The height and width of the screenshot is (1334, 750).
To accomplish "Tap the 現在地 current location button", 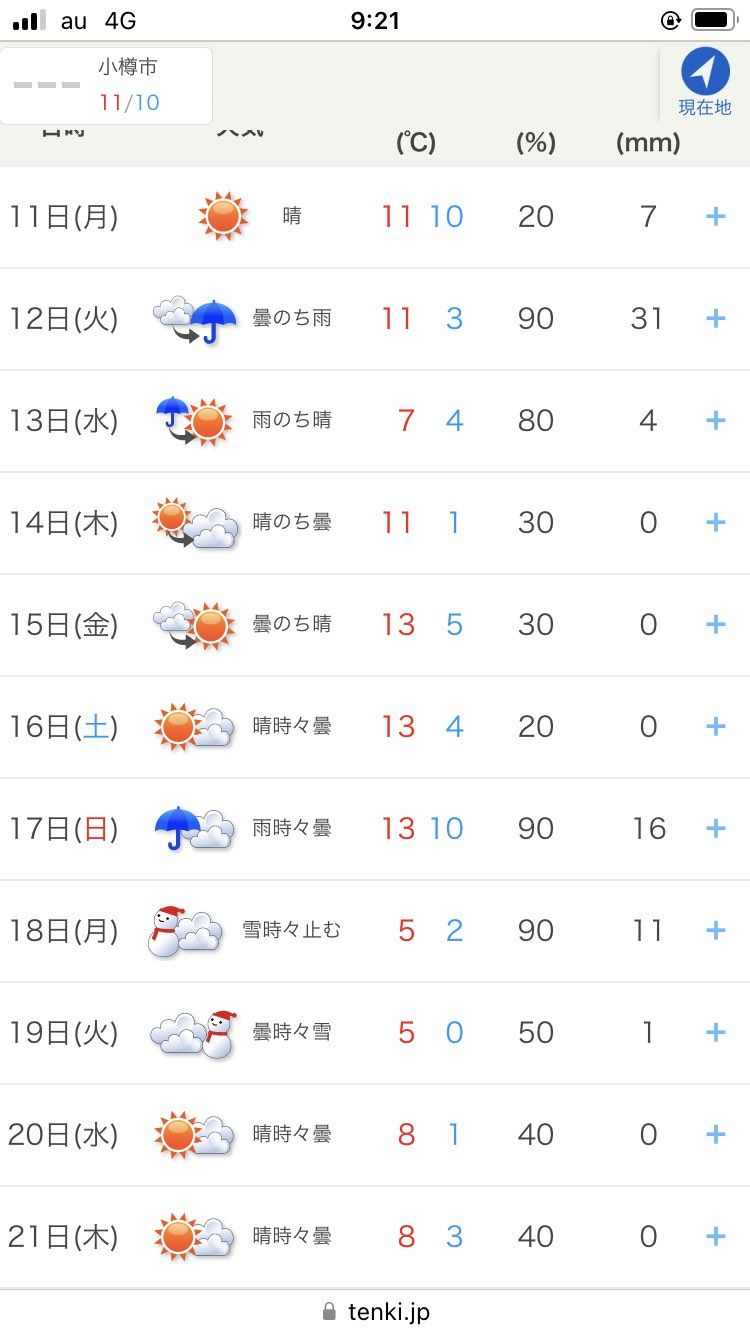I will coord(705,84).
